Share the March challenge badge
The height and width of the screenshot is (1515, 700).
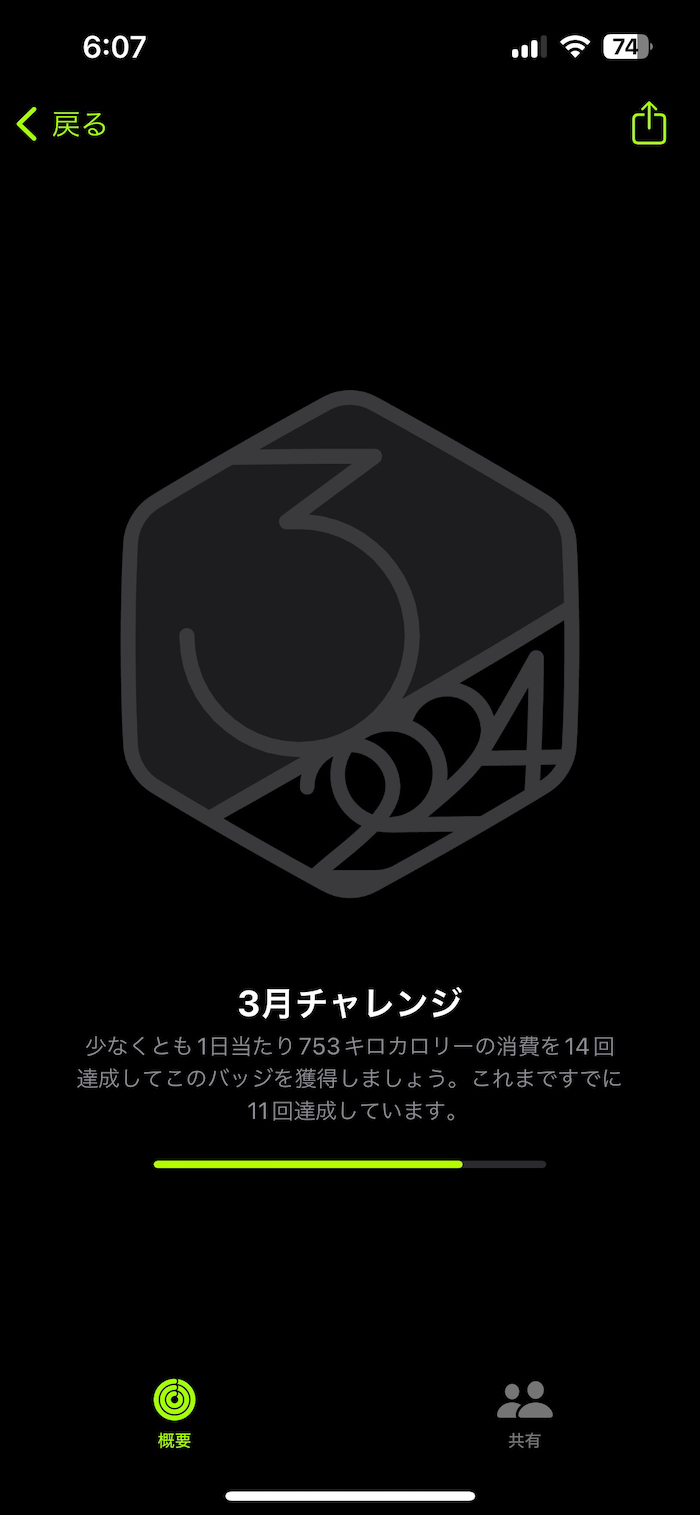[648, 124]
